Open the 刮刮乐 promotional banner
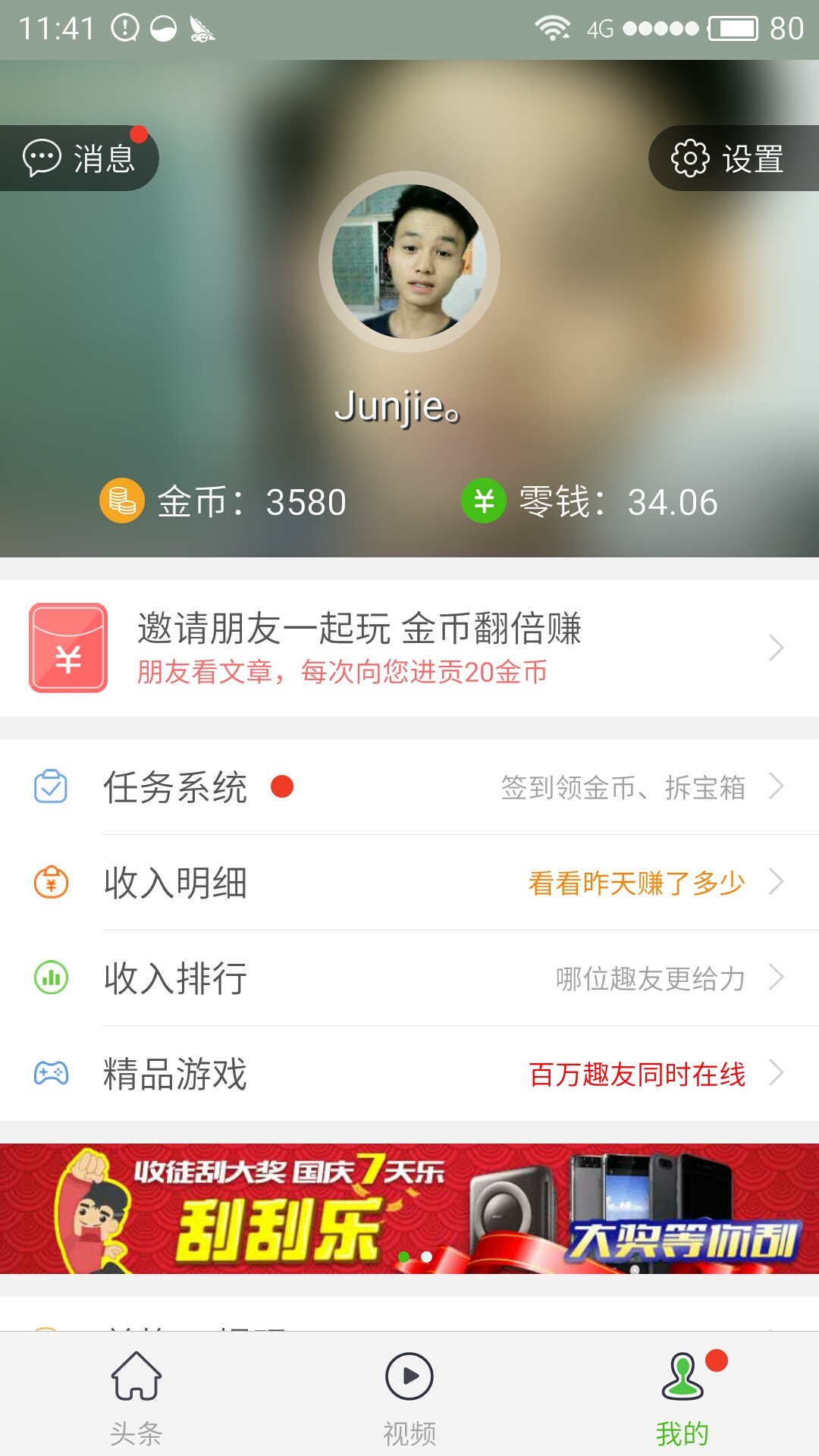819x1456 pixels. click(x=409, y=1209)
